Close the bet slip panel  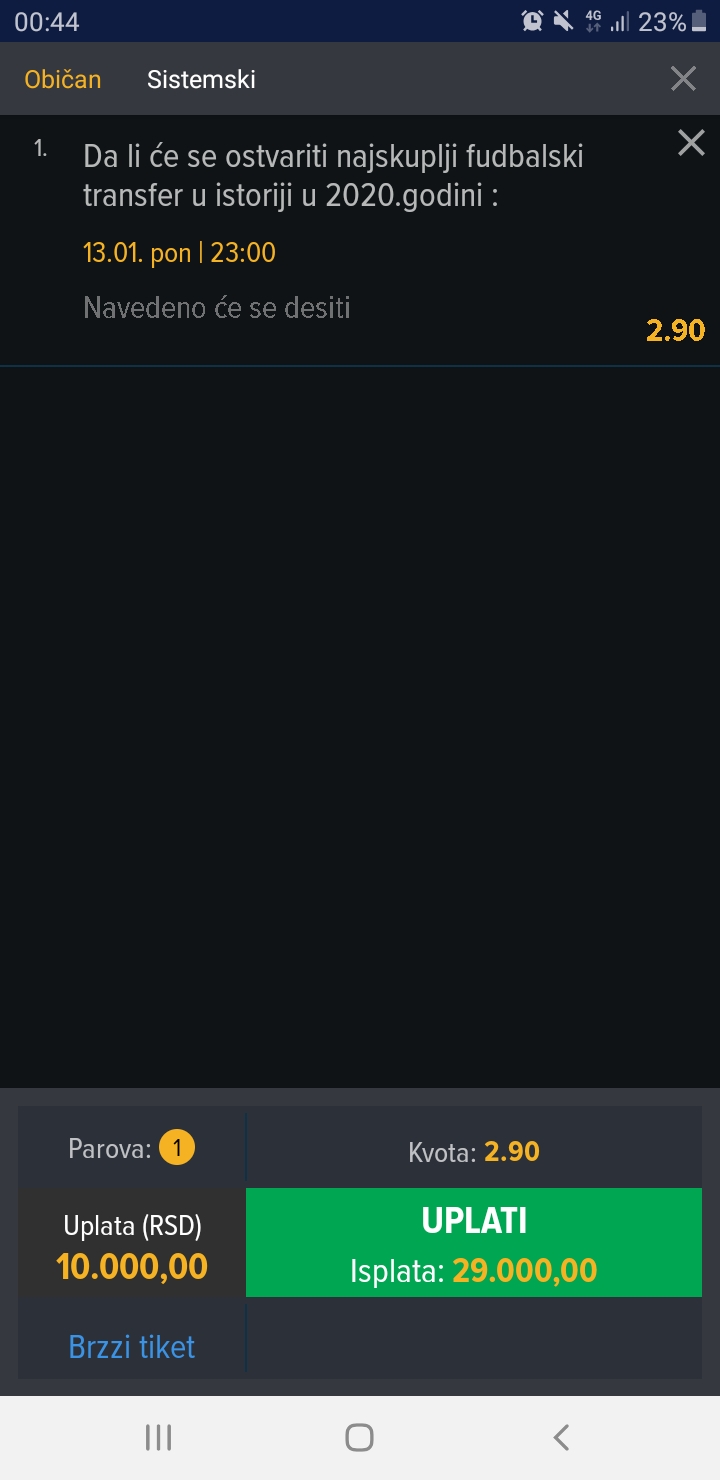(683, 79)
